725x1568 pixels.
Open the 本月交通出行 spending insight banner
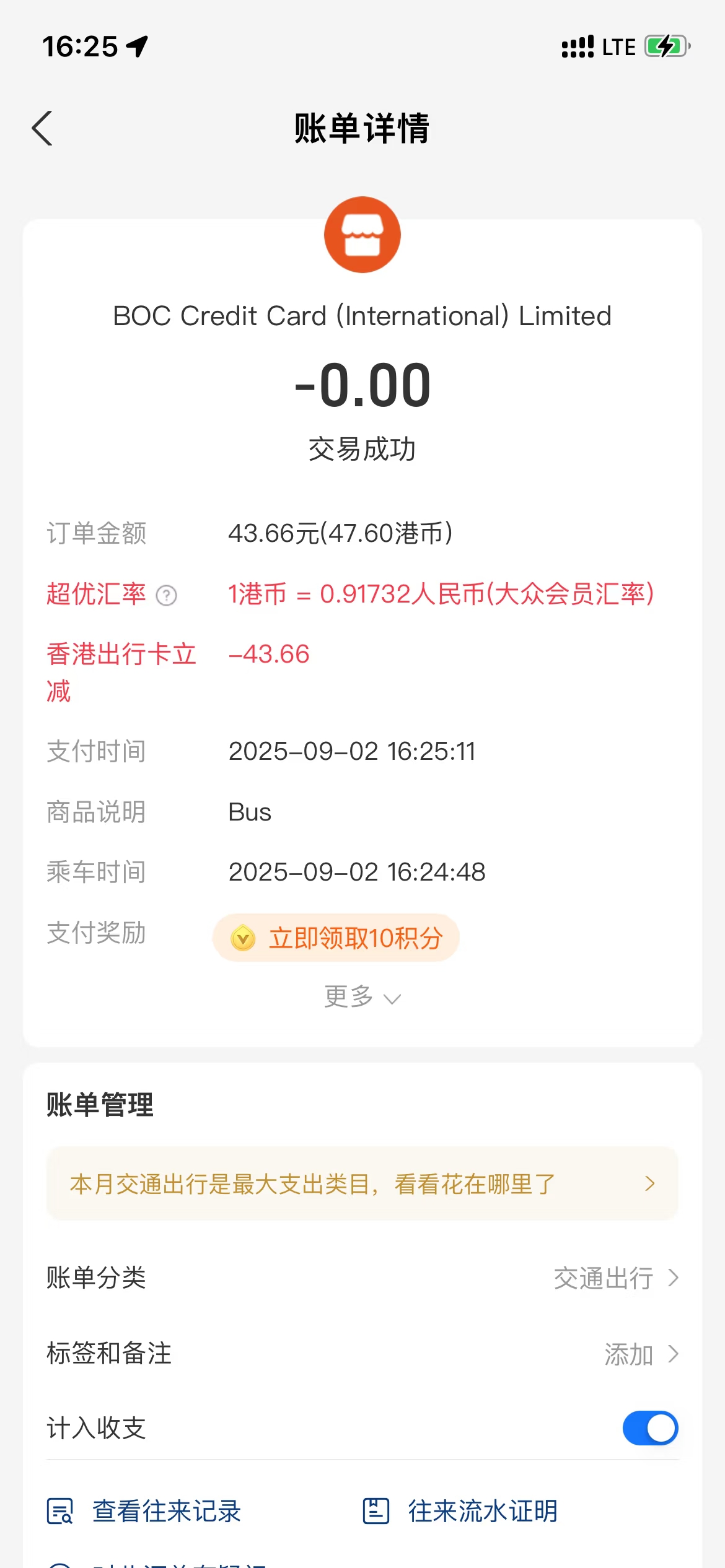(x=362, y=1183)
